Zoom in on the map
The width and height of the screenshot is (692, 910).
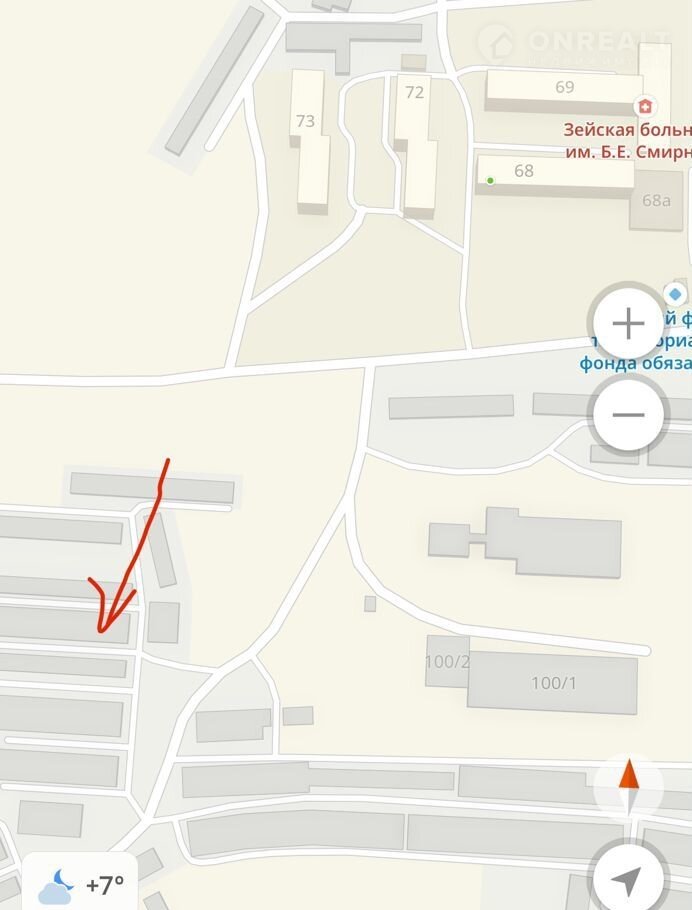[x=628, y=324]
